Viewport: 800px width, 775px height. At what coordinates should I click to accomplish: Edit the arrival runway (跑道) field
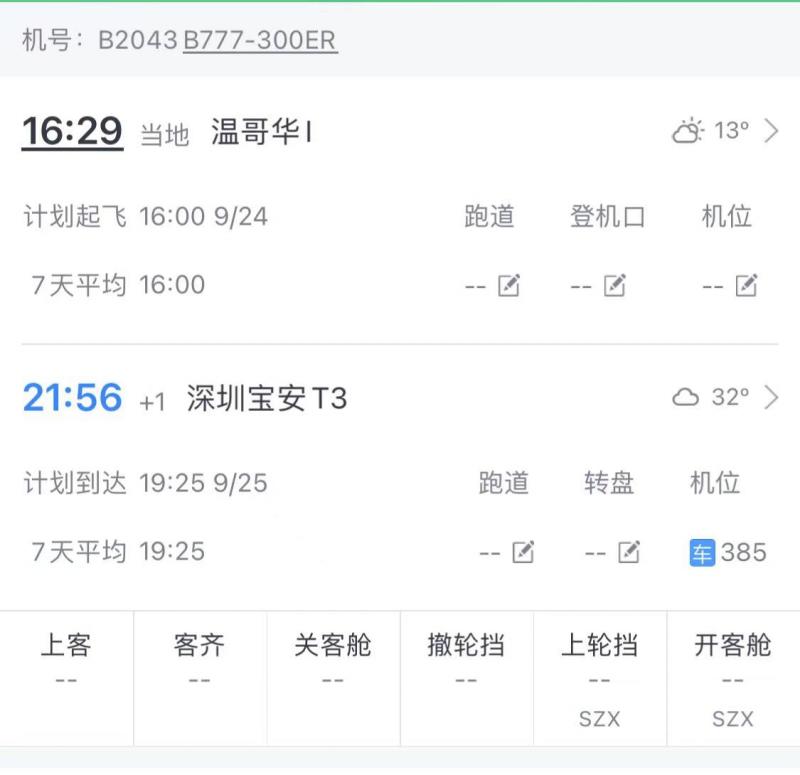click(523, 552)
